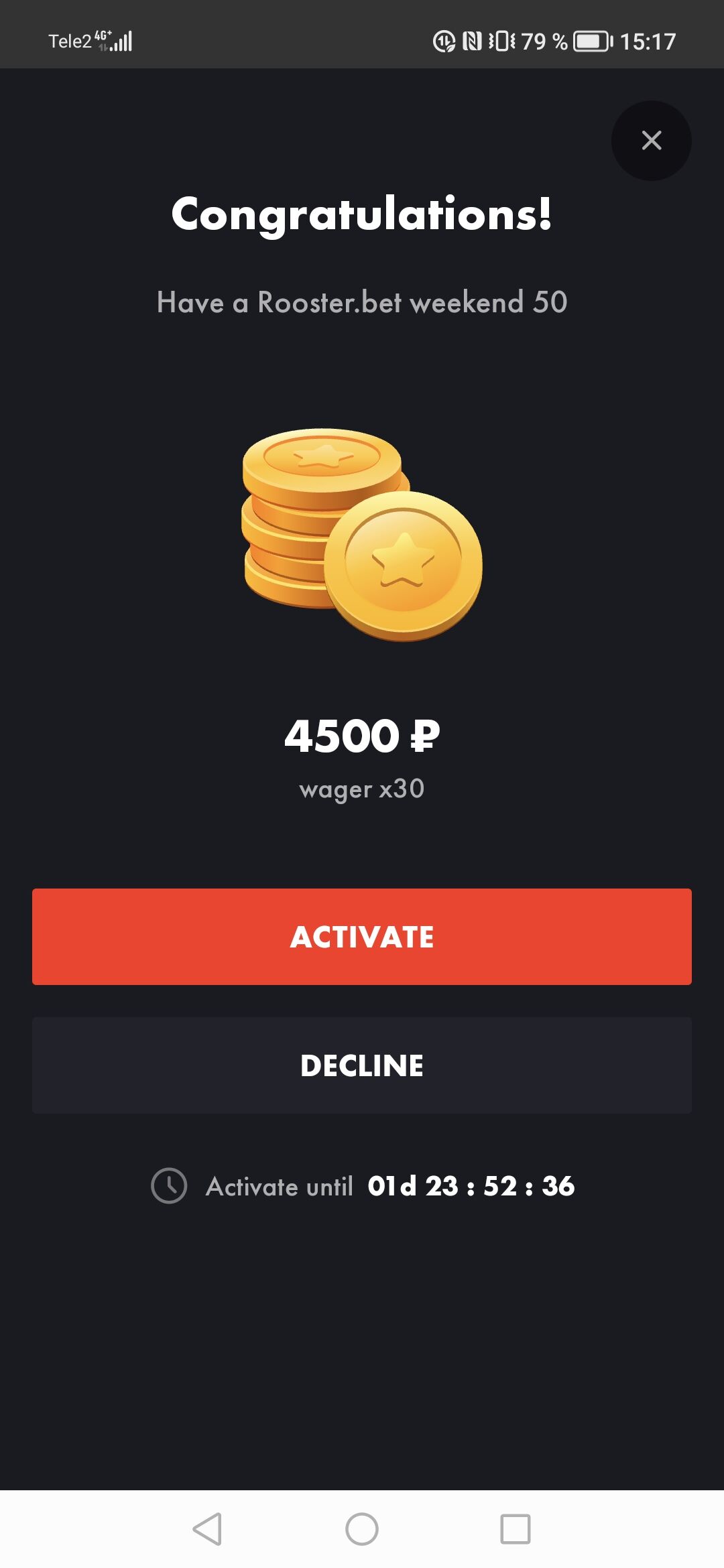
Task: Close the Congratulations bonus dialog
Action: 651,141
